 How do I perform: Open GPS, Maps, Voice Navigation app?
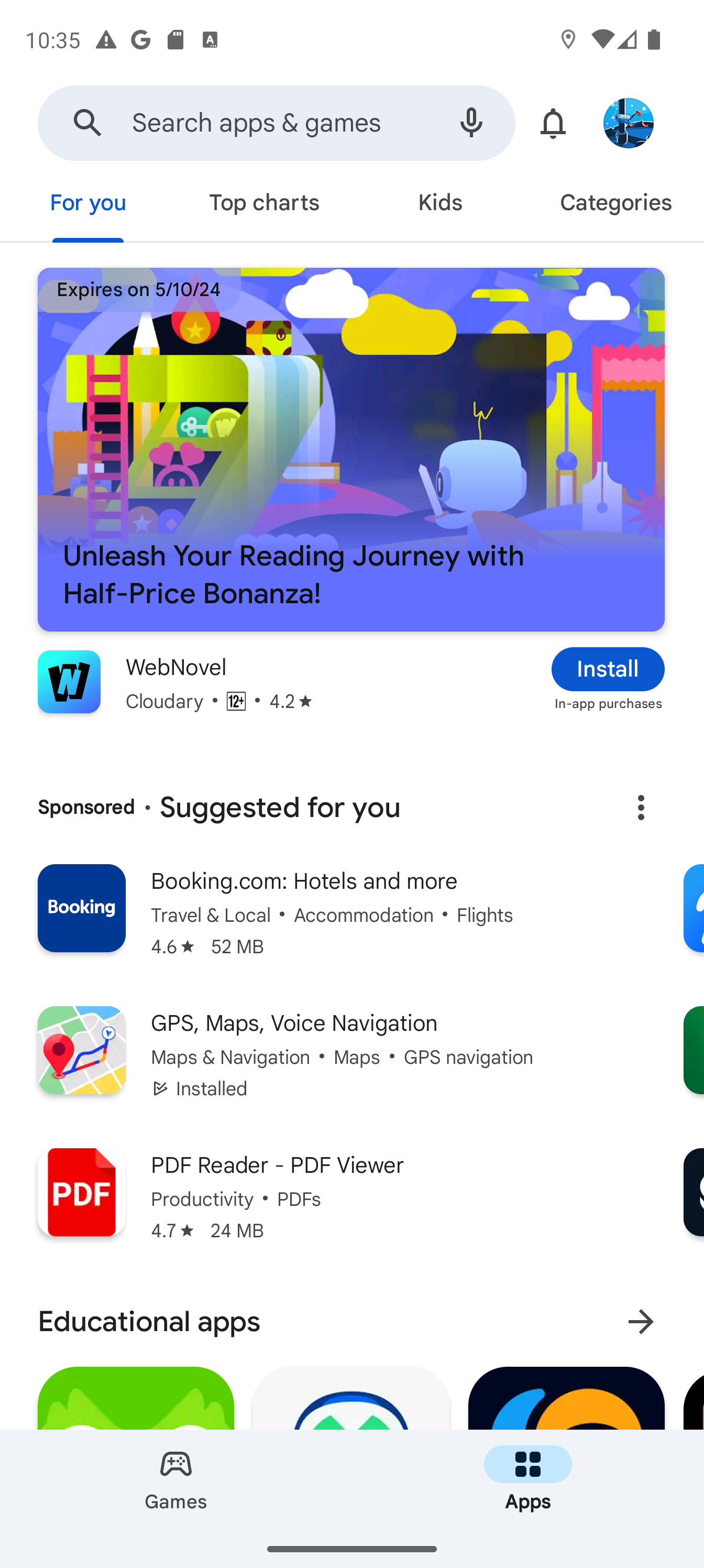341,1050
